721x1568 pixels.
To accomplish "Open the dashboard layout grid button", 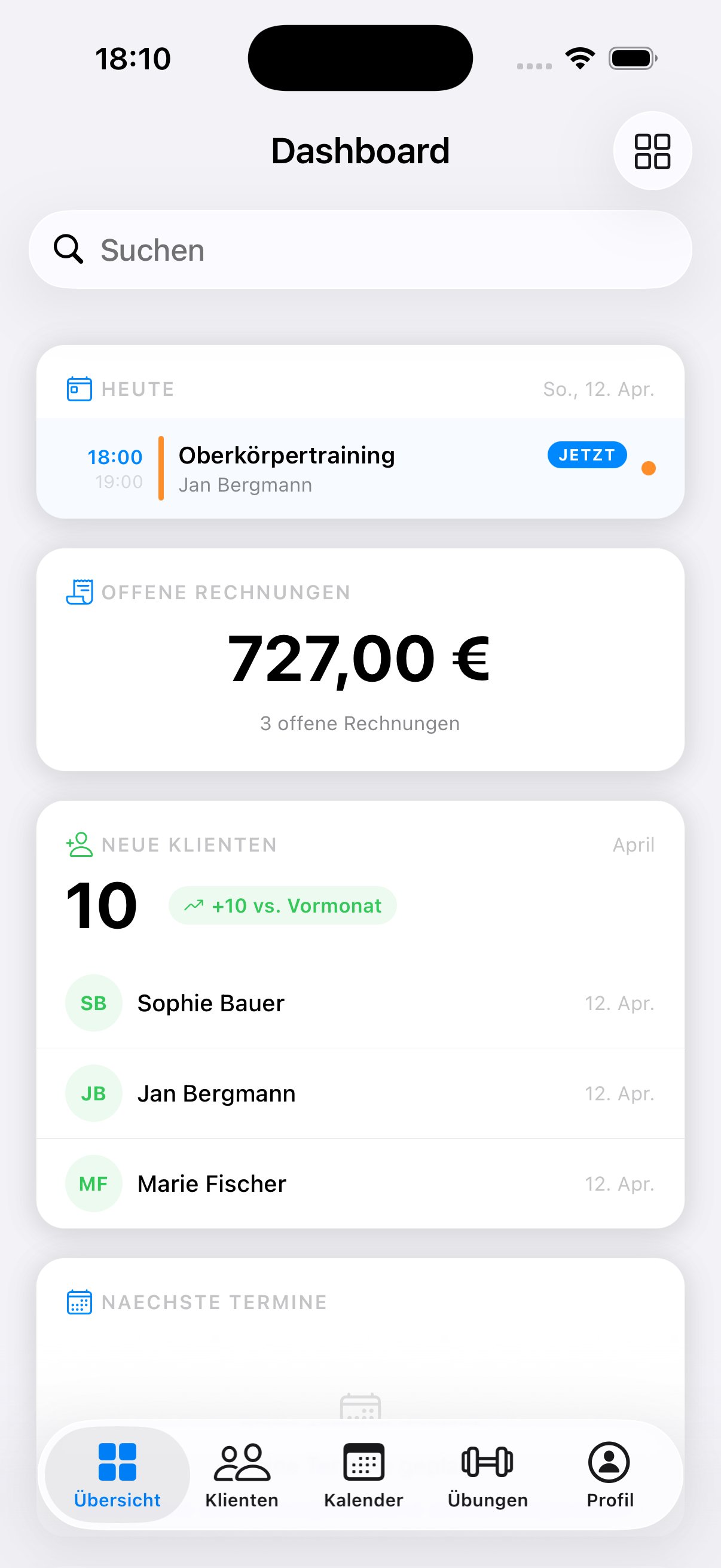I will [652, 151].
